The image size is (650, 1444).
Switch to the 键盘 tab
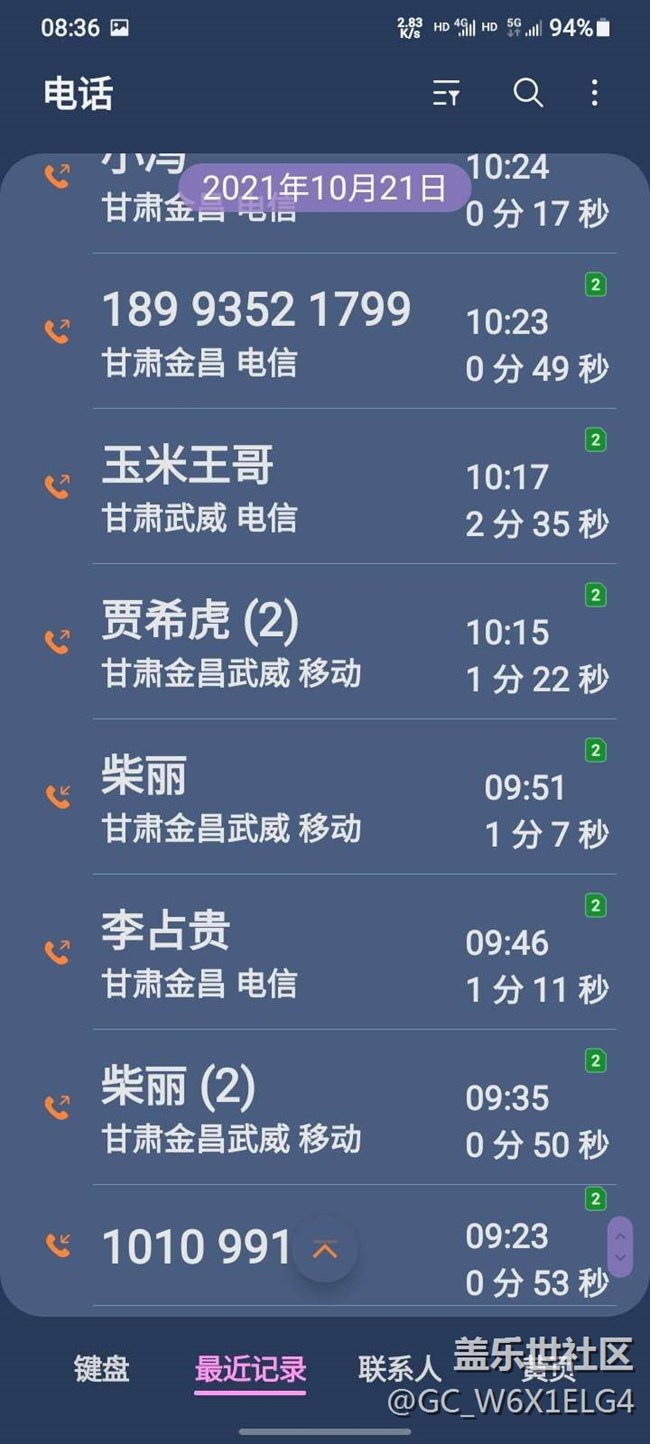[x=101, y=1369]
